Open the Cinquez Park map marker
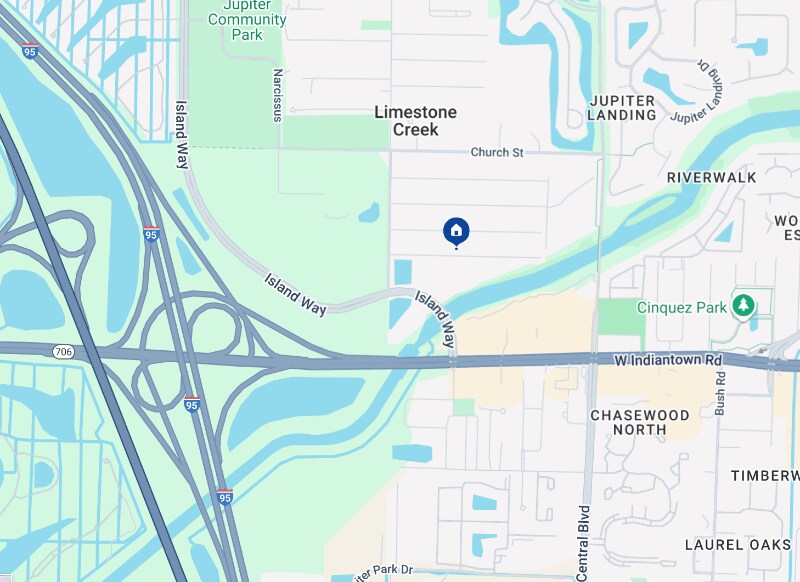This screenshot has width=800, height=582. point(743,304)
